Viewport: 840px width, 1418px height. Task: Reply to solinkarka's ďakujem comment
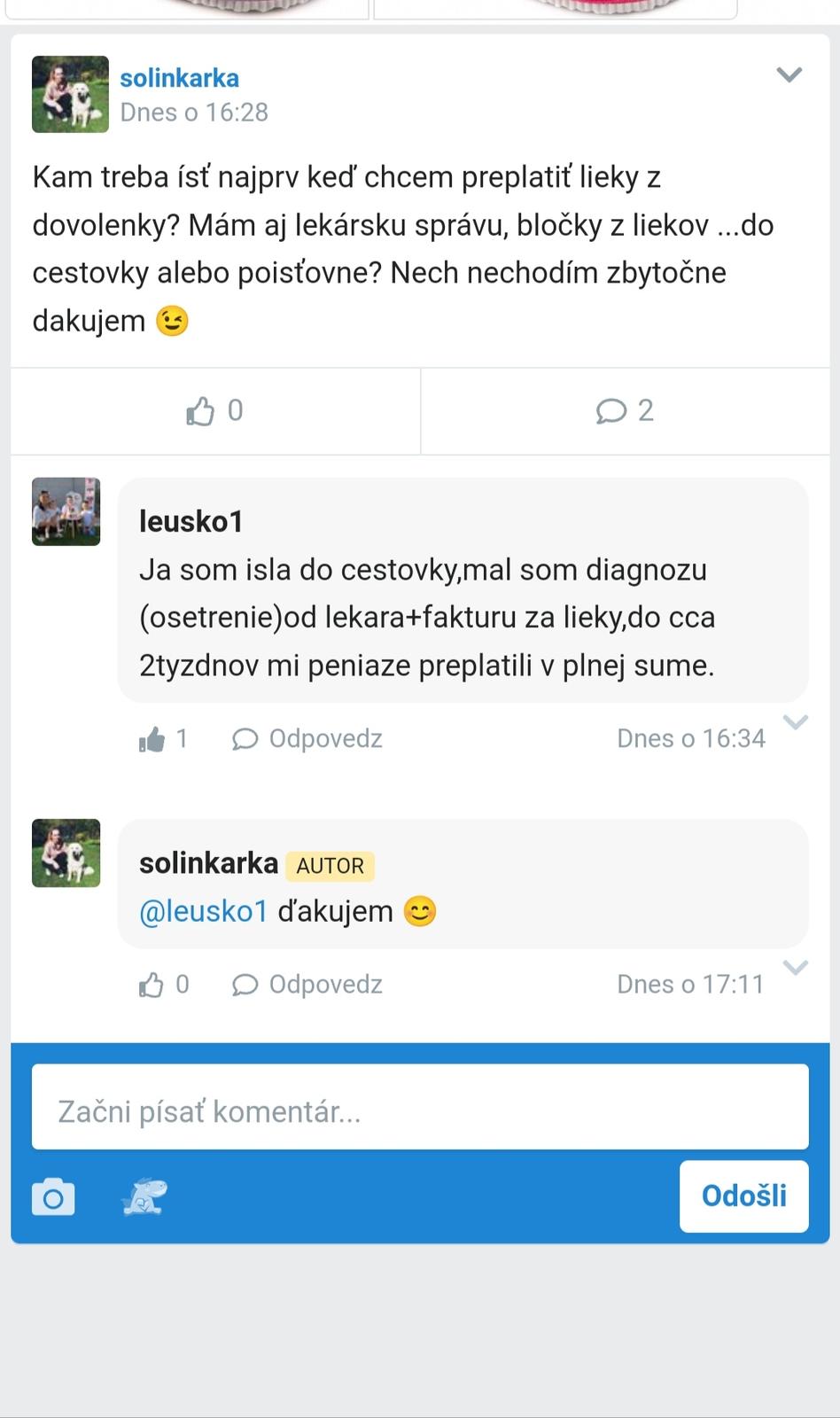click(x=307, y=985)
